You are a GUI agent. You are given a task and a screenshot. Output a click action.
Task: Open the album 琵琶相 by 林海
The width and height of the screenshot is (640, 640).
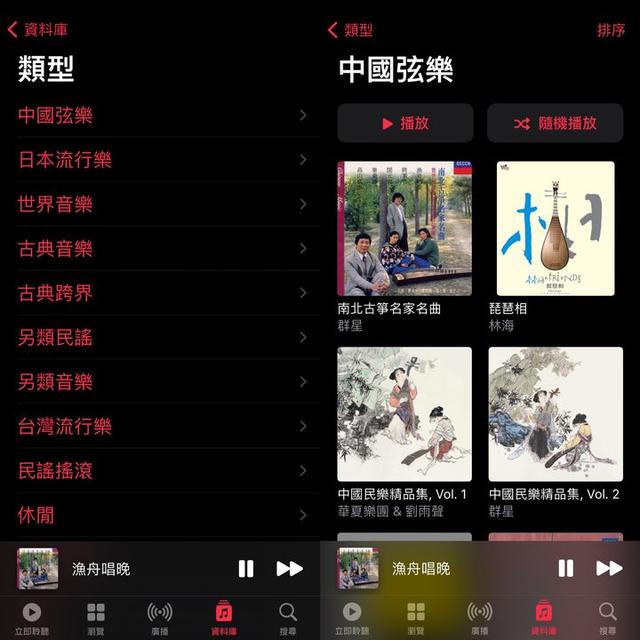tap(555, 228)
